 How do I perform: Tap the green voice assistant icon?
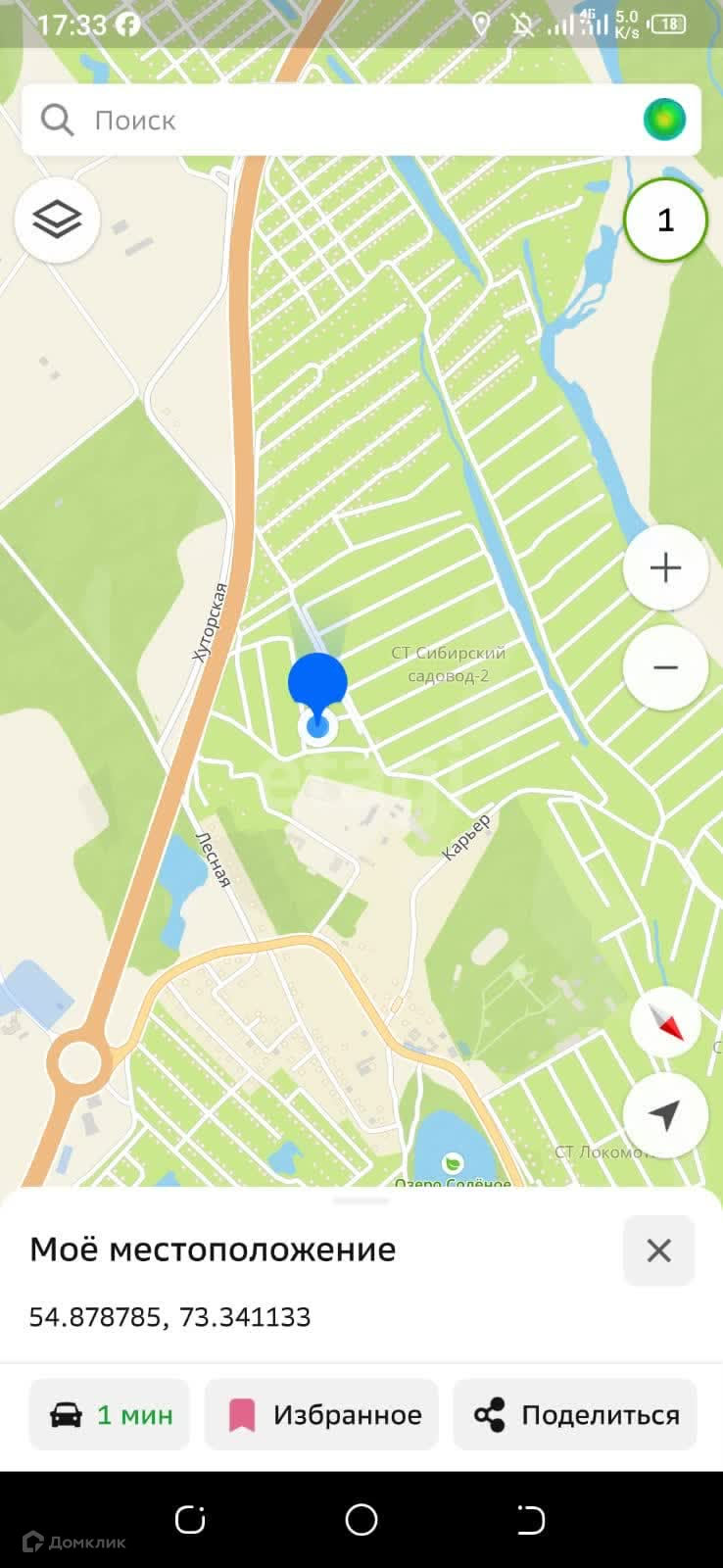pyautogui.click(x=664, y=121)
